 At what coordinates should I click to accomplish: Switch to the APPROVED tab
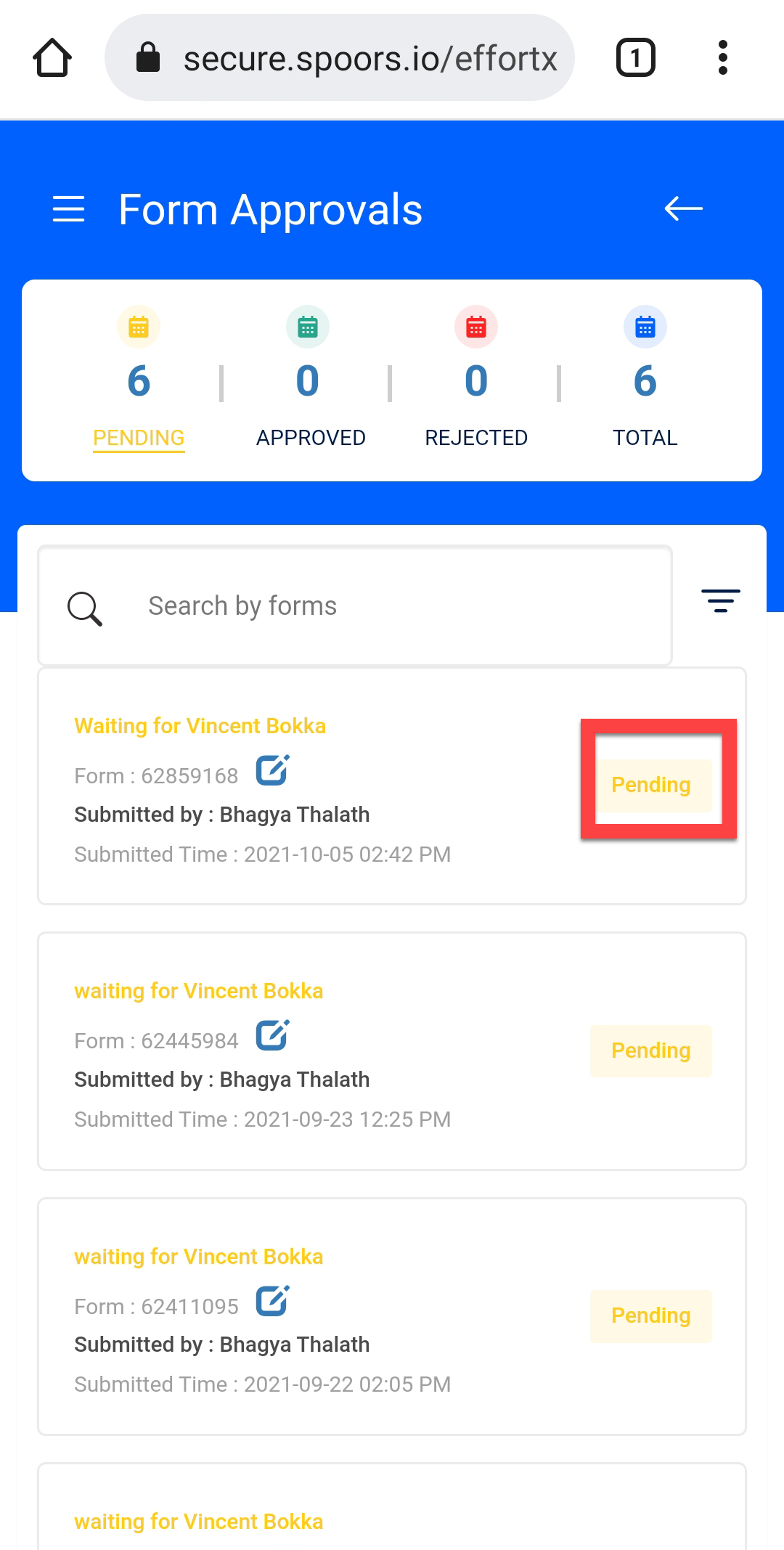tap(310, 437)
